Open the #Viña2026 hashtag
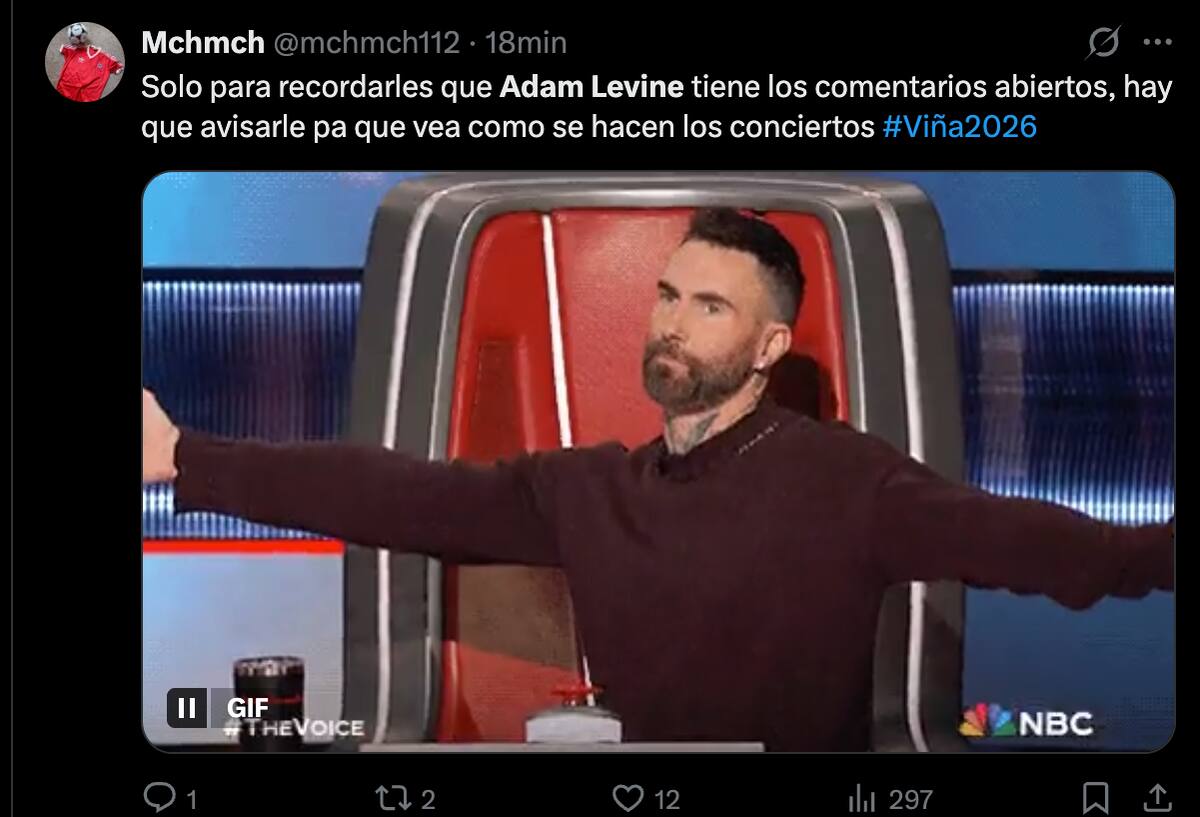Viewport: 1200px width, 817px height. [x=960, y=129]
